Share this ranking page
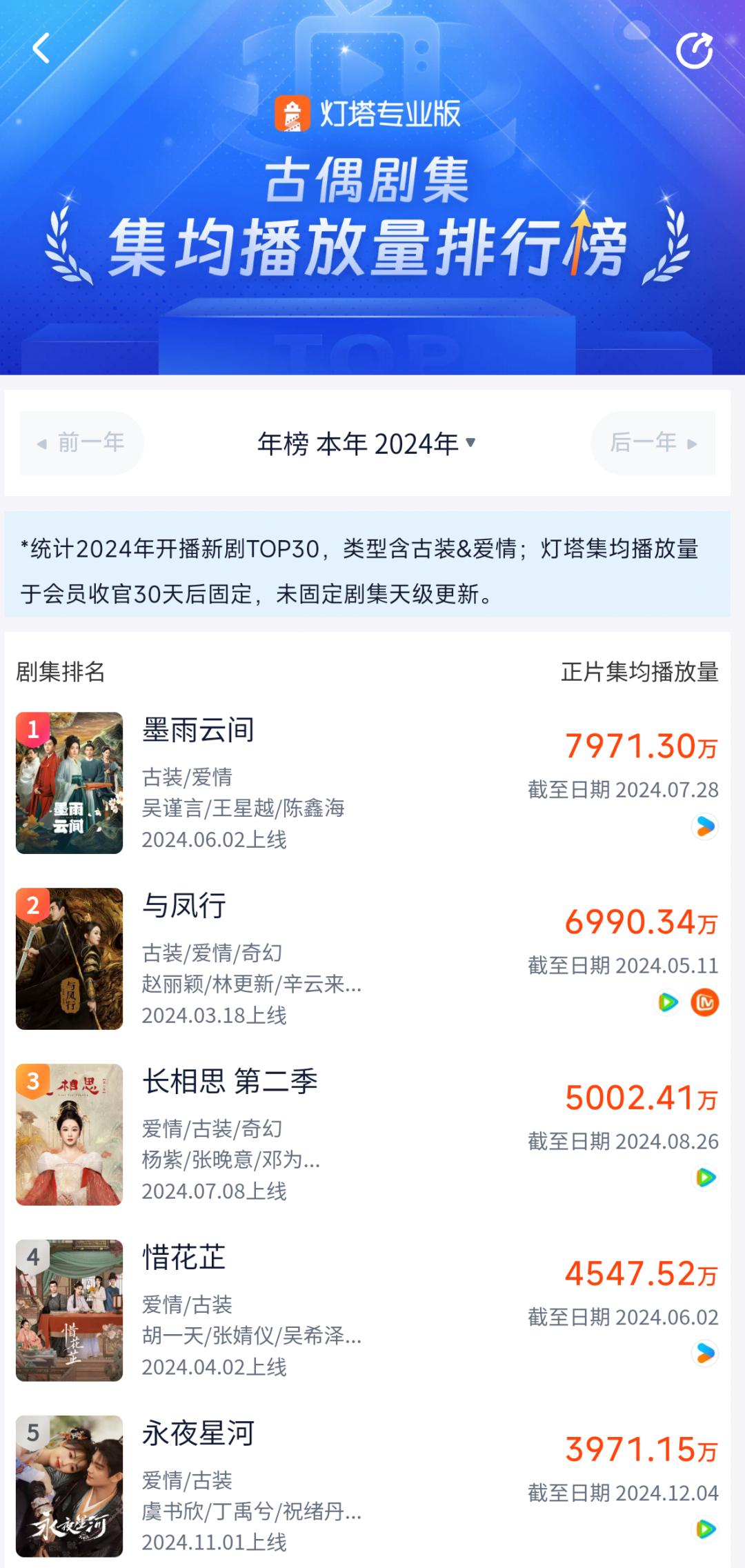 694,50
